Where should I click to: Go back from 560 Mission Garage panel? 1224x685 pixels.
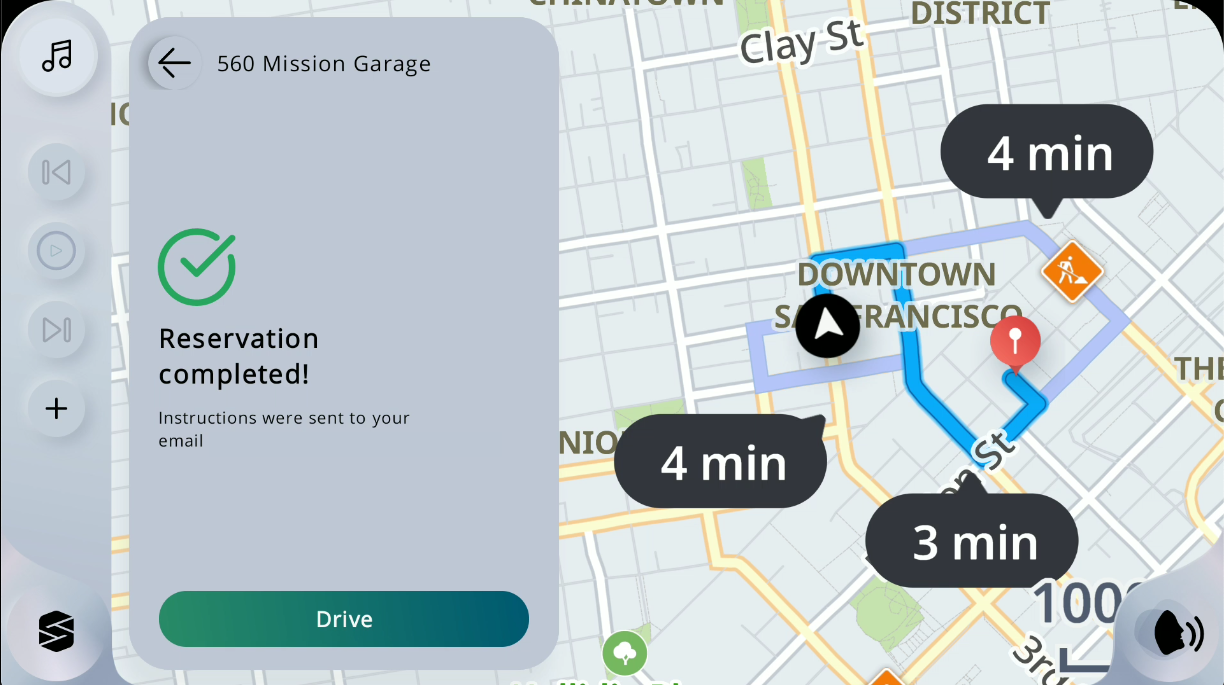(174, 63)
